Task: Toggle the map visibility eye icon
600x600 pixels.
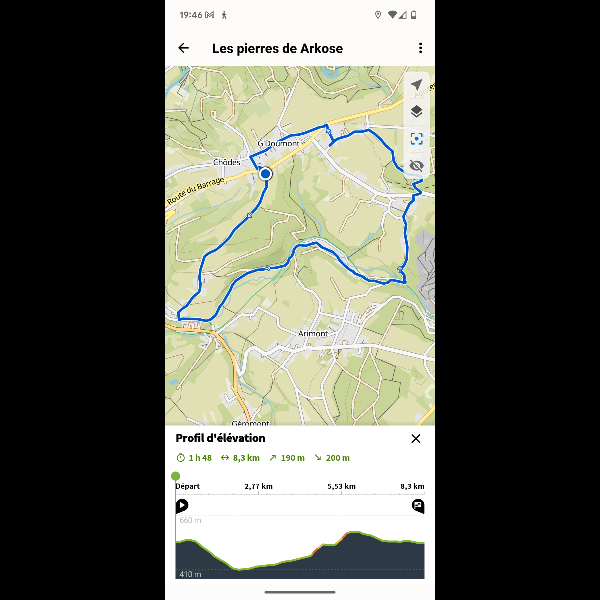Action: (x=417, y=165)
